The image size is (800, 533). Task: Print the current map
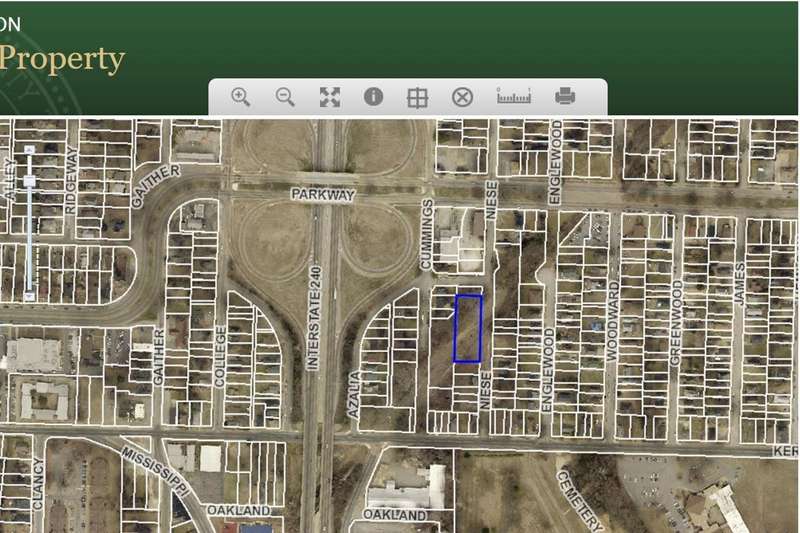click(x=565, y=97)
